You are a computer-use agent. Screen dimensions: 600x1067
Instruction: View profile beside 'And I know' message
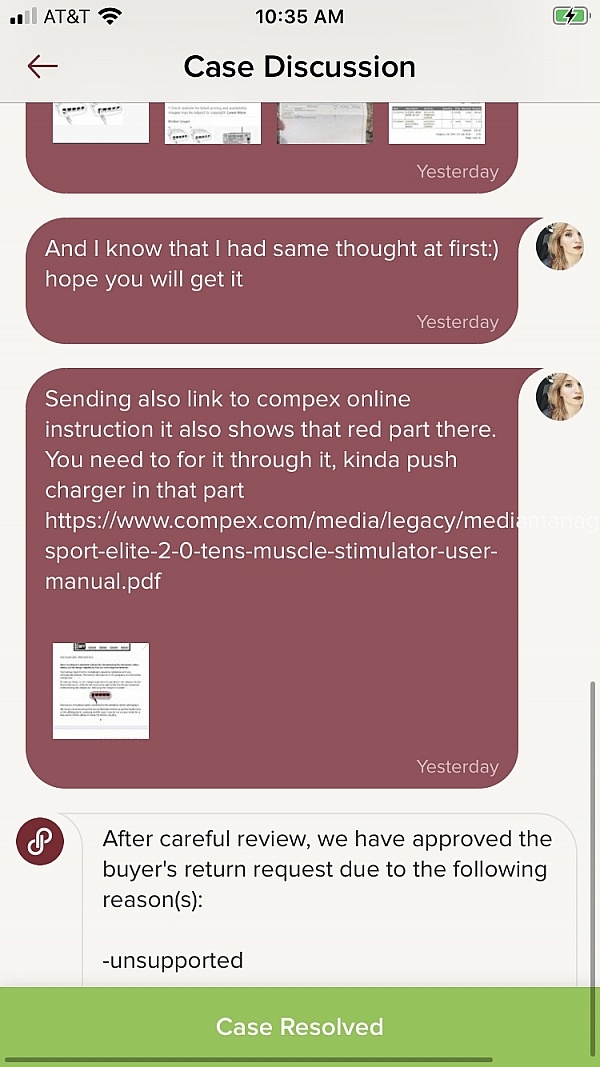(x=560, y=246)
